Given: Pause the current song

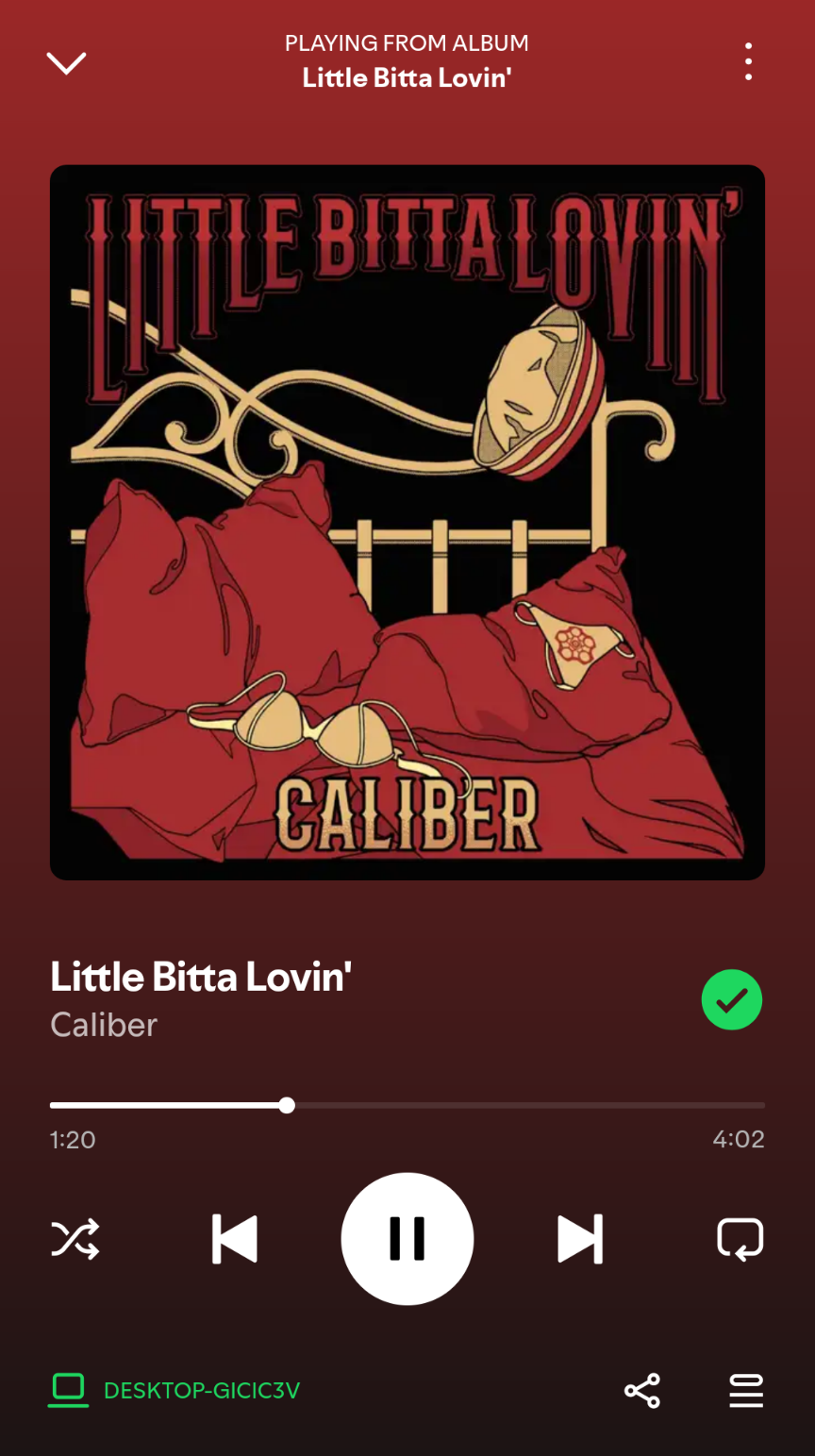Looking at the screenshot, I should (407, 1239).
